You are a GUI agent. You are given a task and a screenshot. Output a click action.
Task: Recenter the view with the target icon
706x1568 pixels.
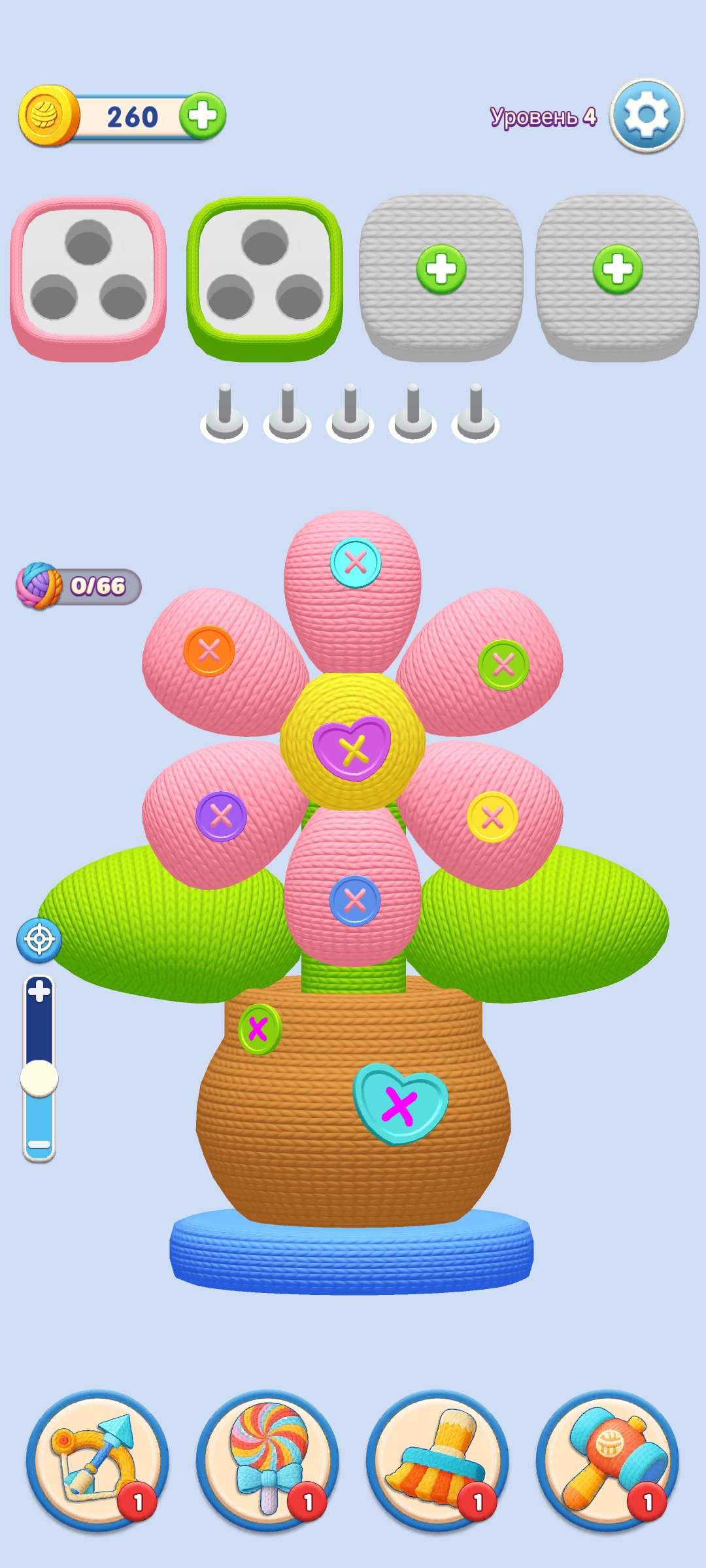point(39,940)
